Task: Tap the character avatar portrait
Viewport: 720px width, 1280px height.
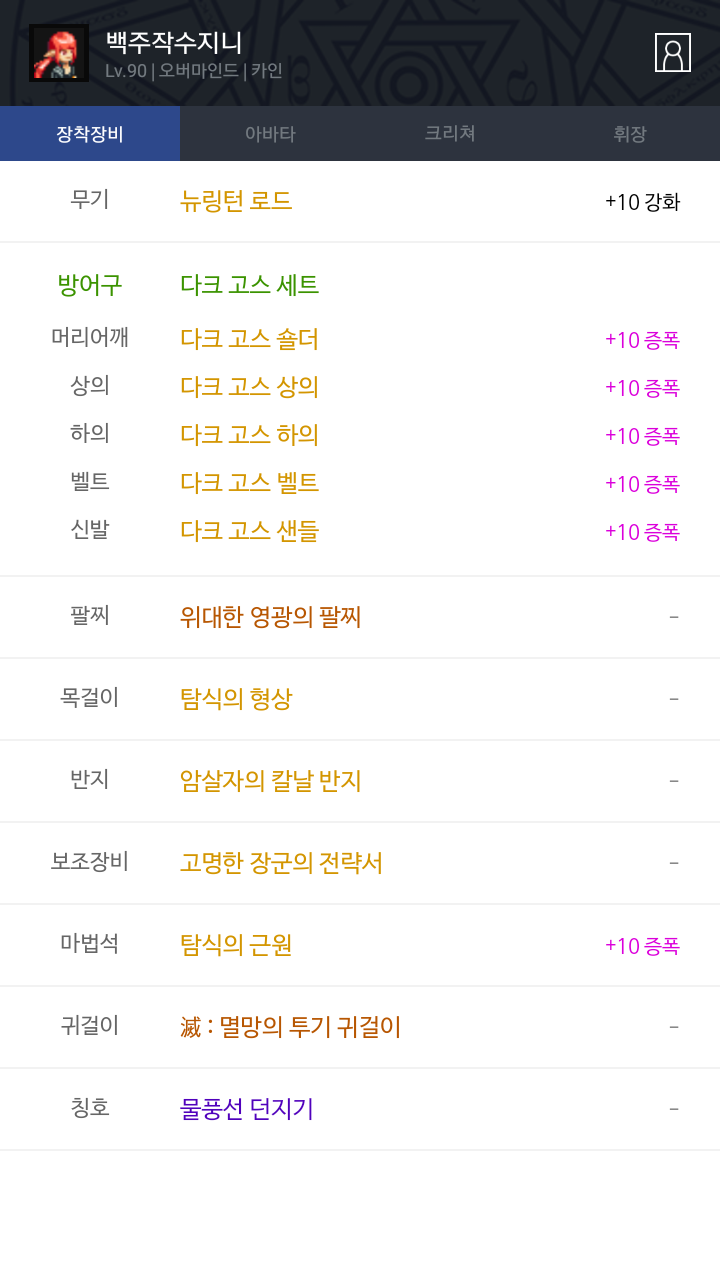Action: (x=59, y=53)
